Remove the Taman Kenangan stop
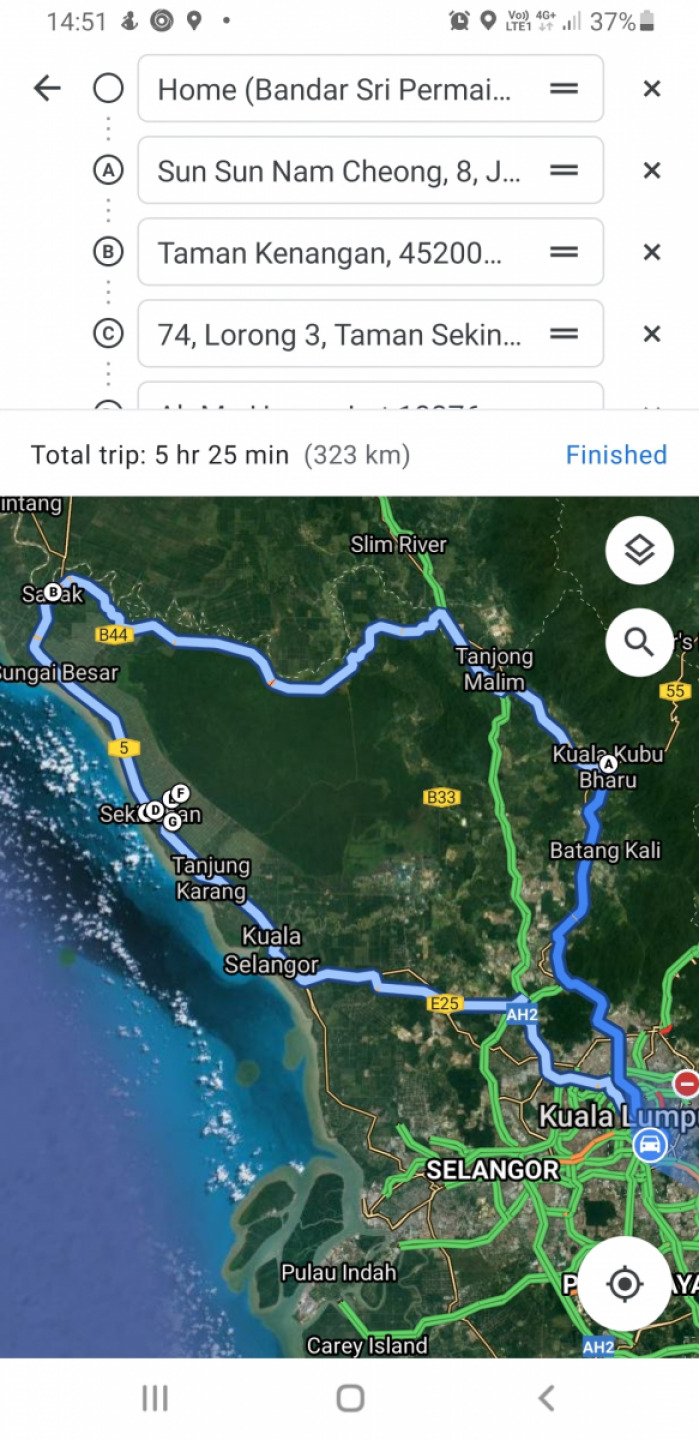This screenshot has height=1440, width=699. (652, 252)
